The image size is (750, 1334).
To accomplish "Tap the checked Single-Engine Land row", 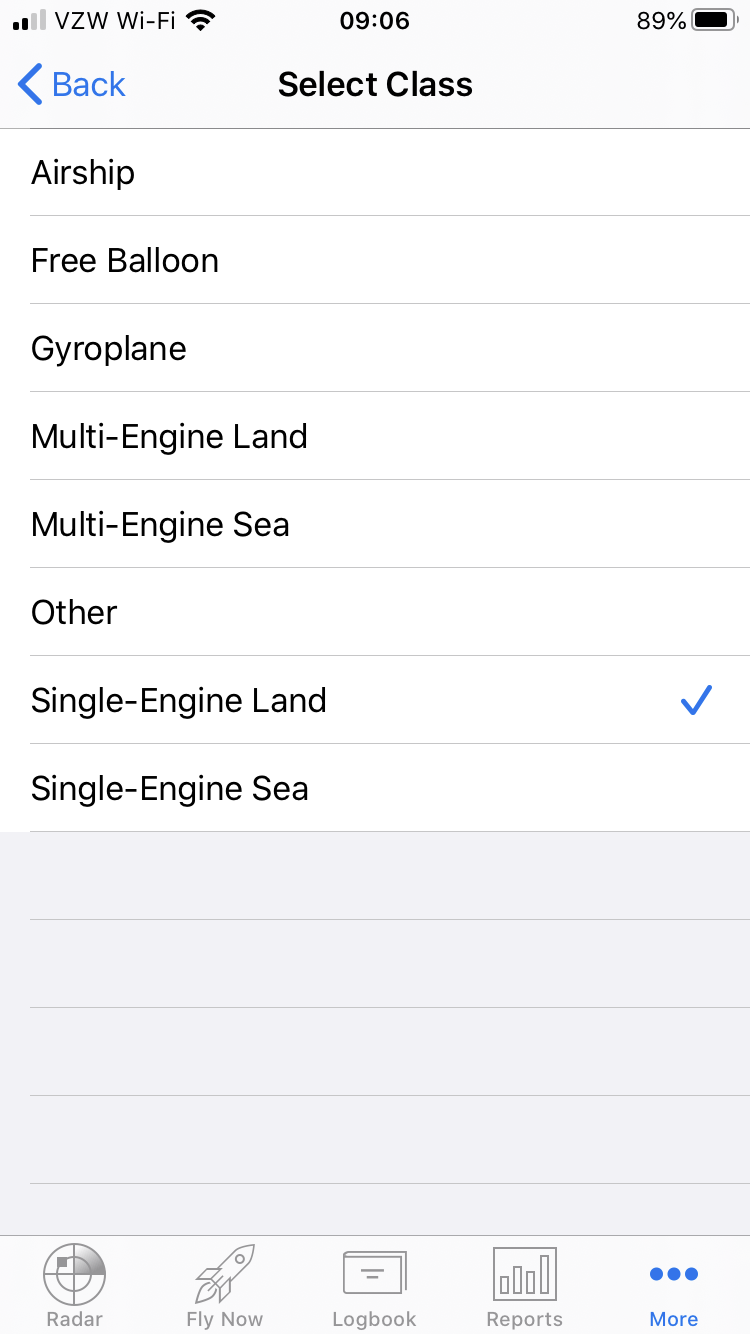I will [x=375, y=700].
